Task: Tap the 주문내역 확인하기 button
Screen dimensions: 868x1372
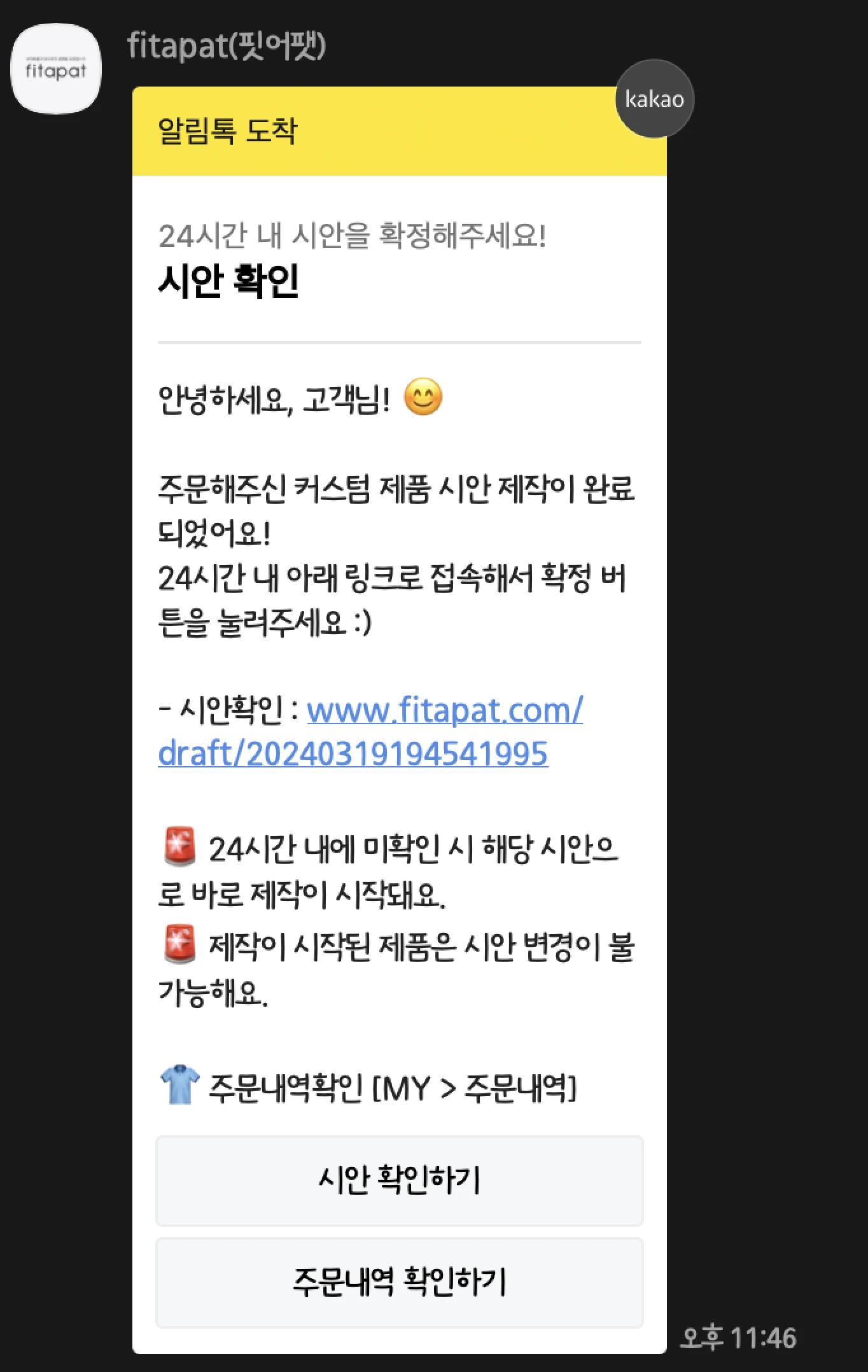Action: pos(400,1282)
